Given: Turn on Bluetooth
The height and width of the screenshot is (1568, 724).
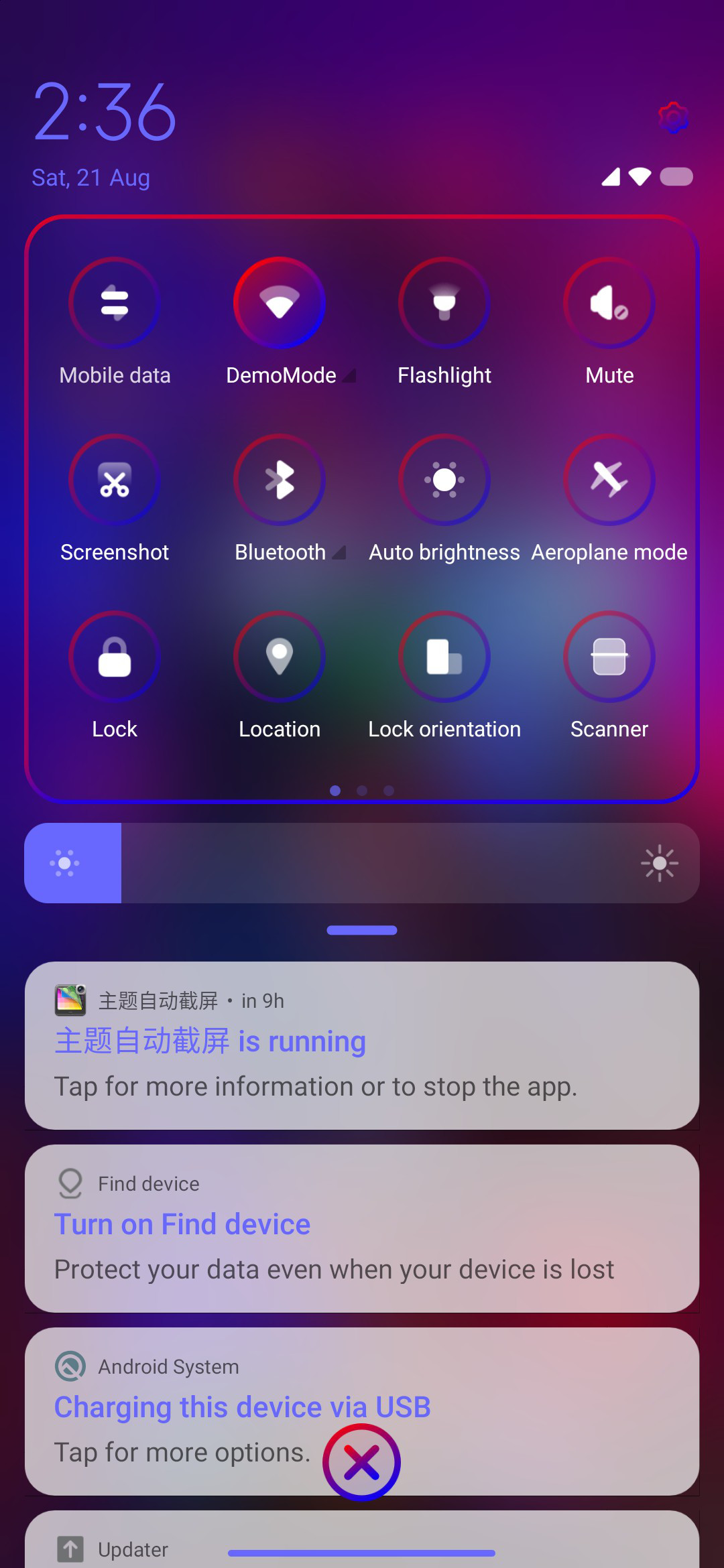Looking at the screenshot, I should (280, 480).
